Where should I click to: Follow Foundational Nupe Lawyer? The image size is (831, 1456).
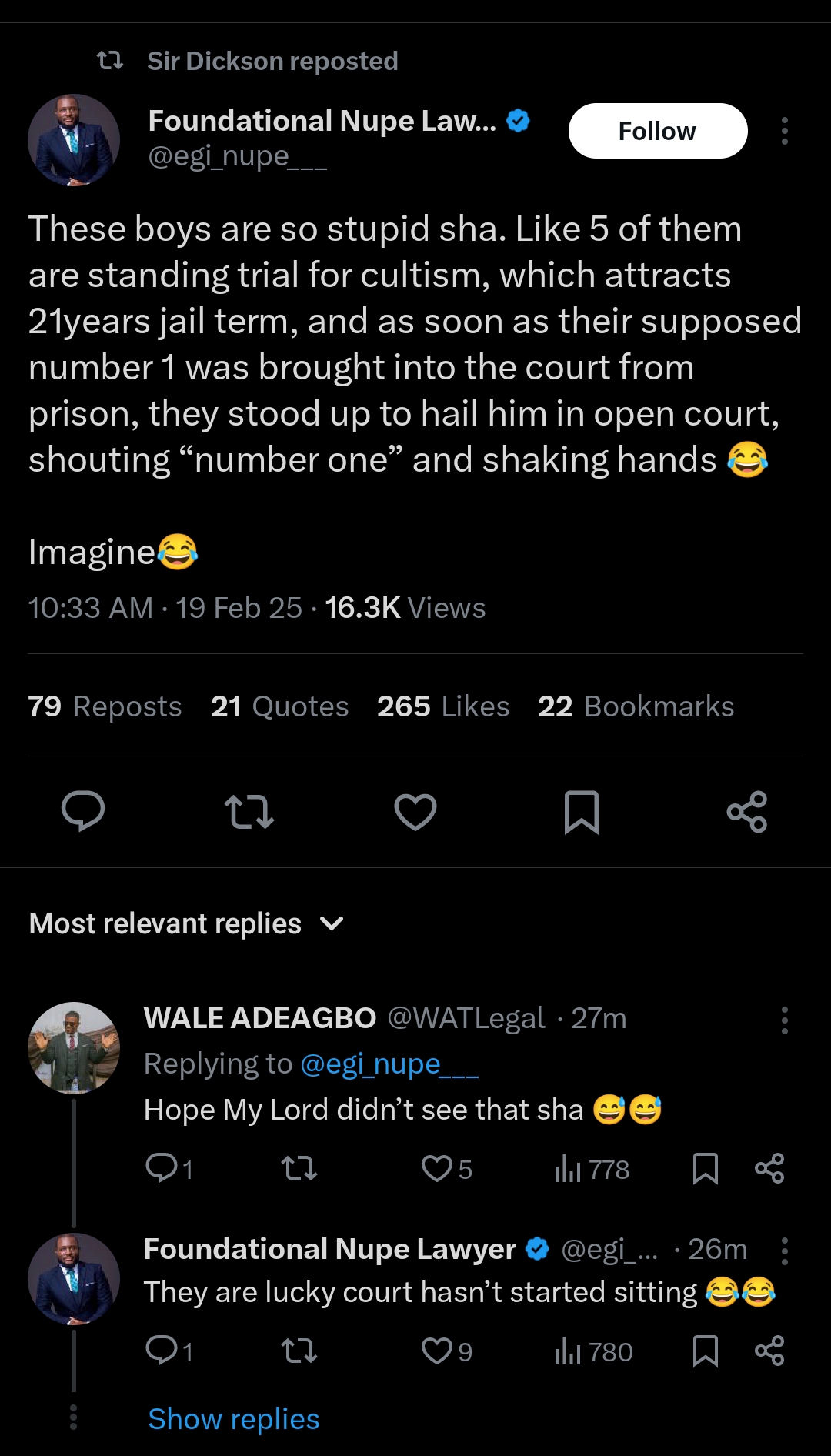(x=657, y=131)
